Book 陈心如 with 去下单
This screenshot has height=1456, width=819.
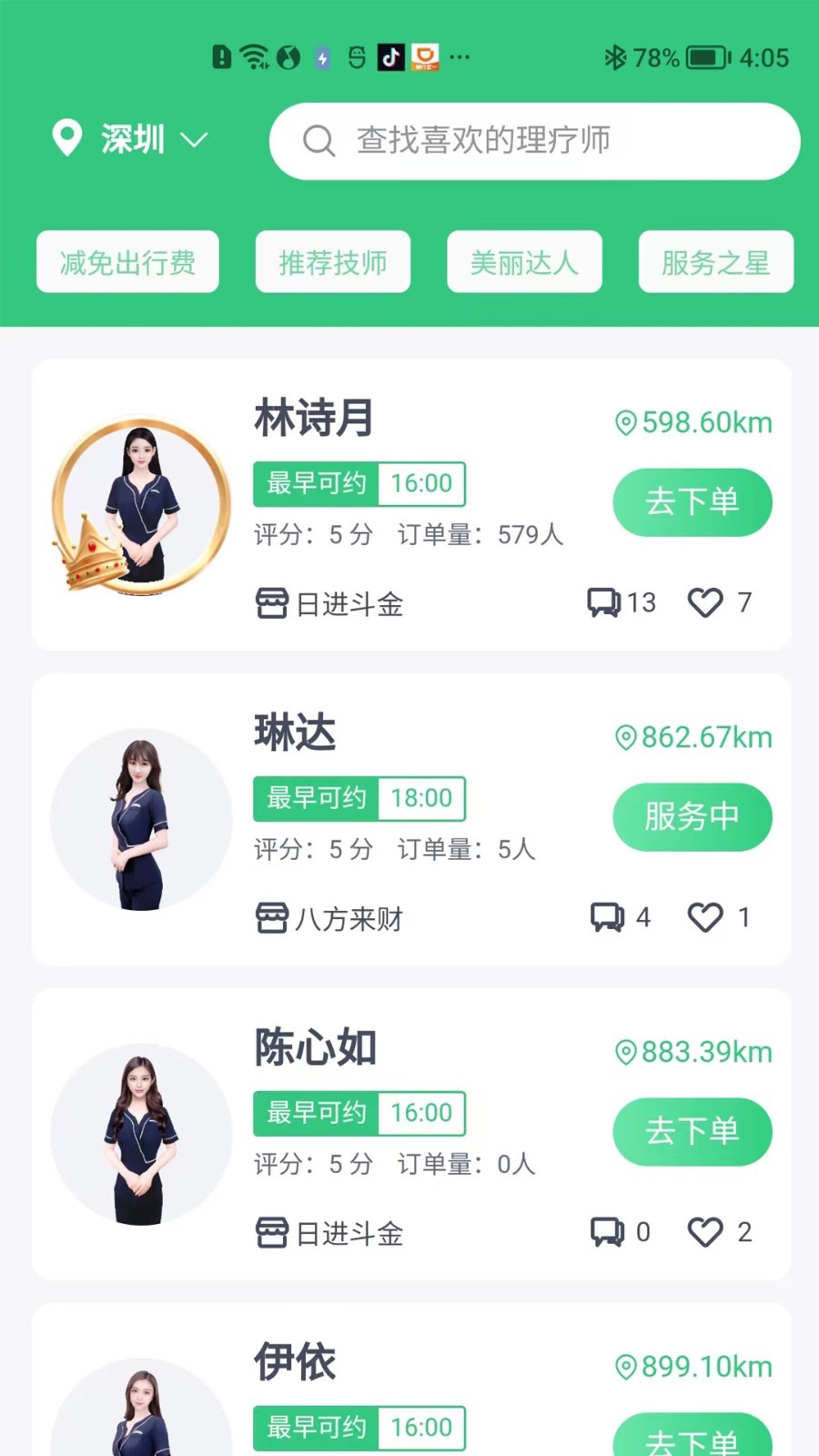[692, 1131]
